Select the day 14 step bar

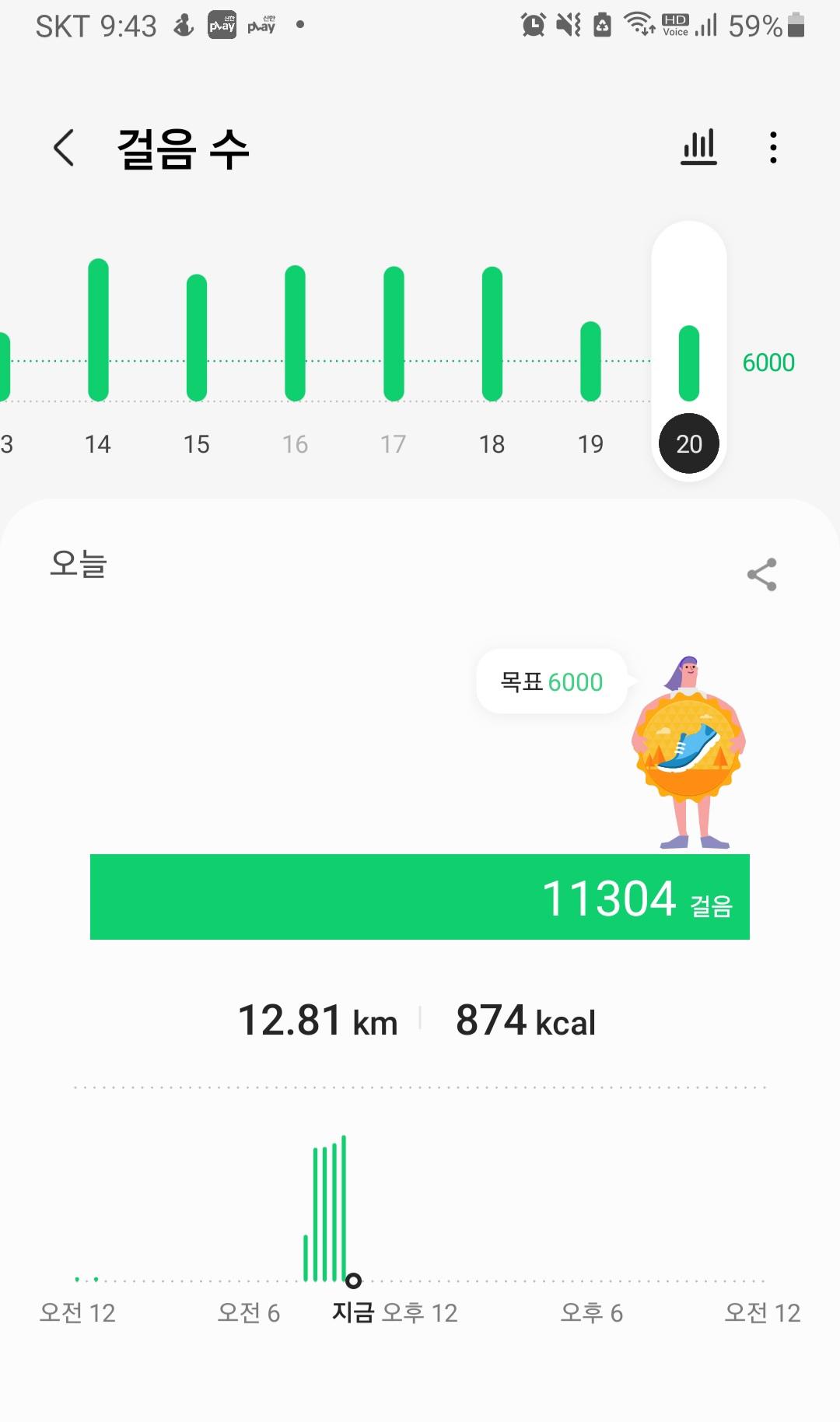98,331
